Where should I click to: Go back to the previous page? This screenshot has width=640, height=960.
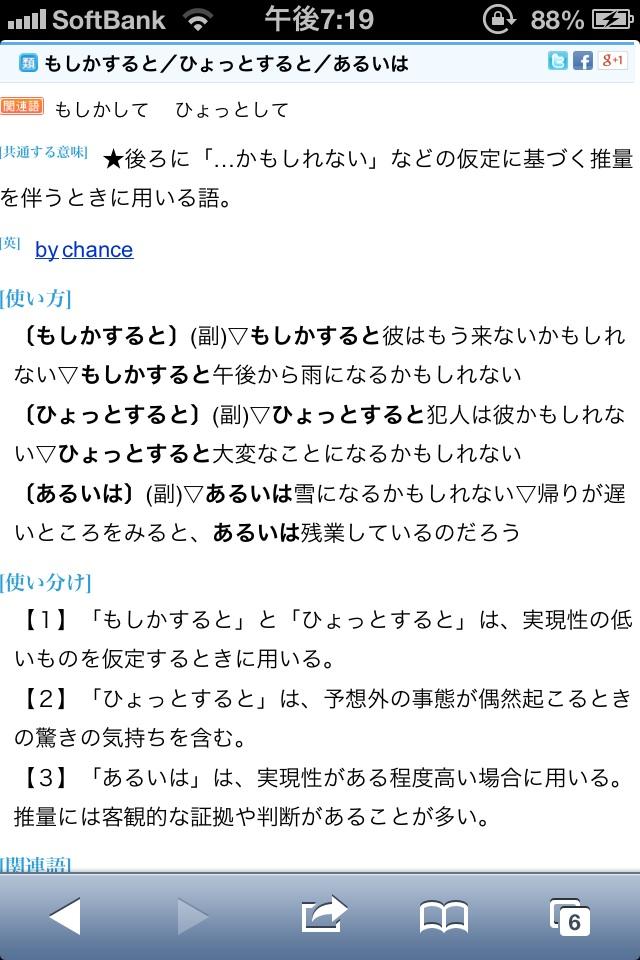tap(65, 916)
